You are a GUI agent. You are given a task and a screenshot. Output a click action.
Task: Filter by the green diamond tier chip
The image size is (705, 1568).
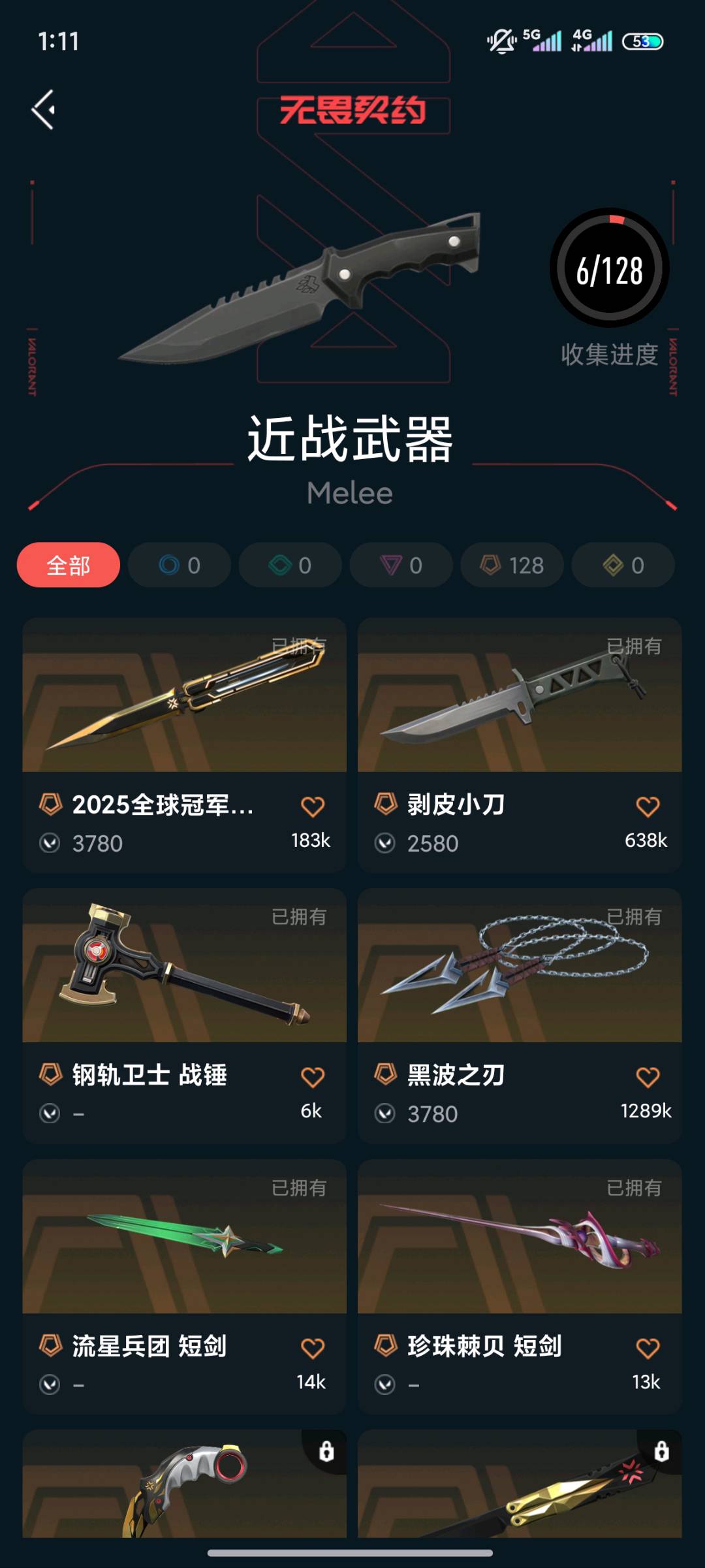290,565
